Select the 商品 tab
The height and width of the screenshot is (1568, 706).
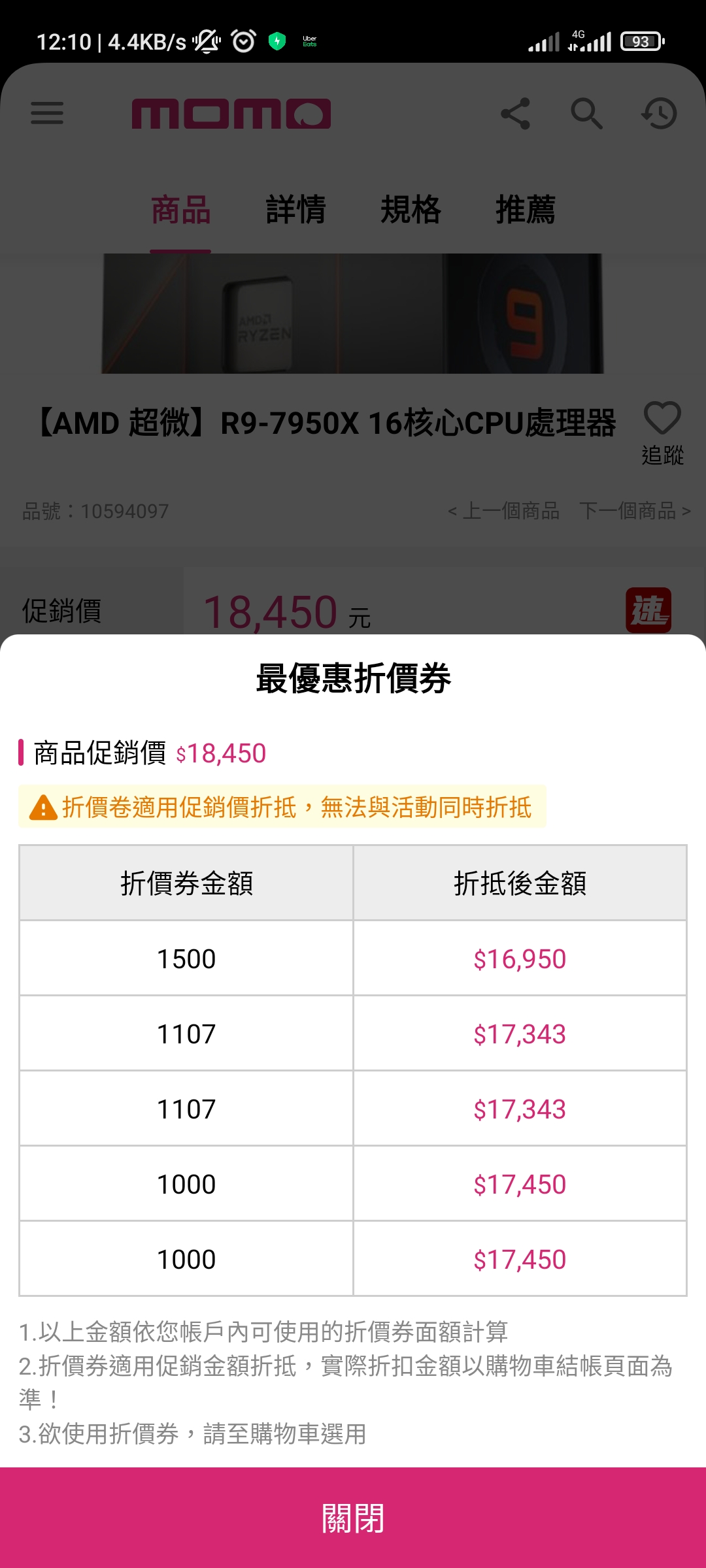(180, 210)
